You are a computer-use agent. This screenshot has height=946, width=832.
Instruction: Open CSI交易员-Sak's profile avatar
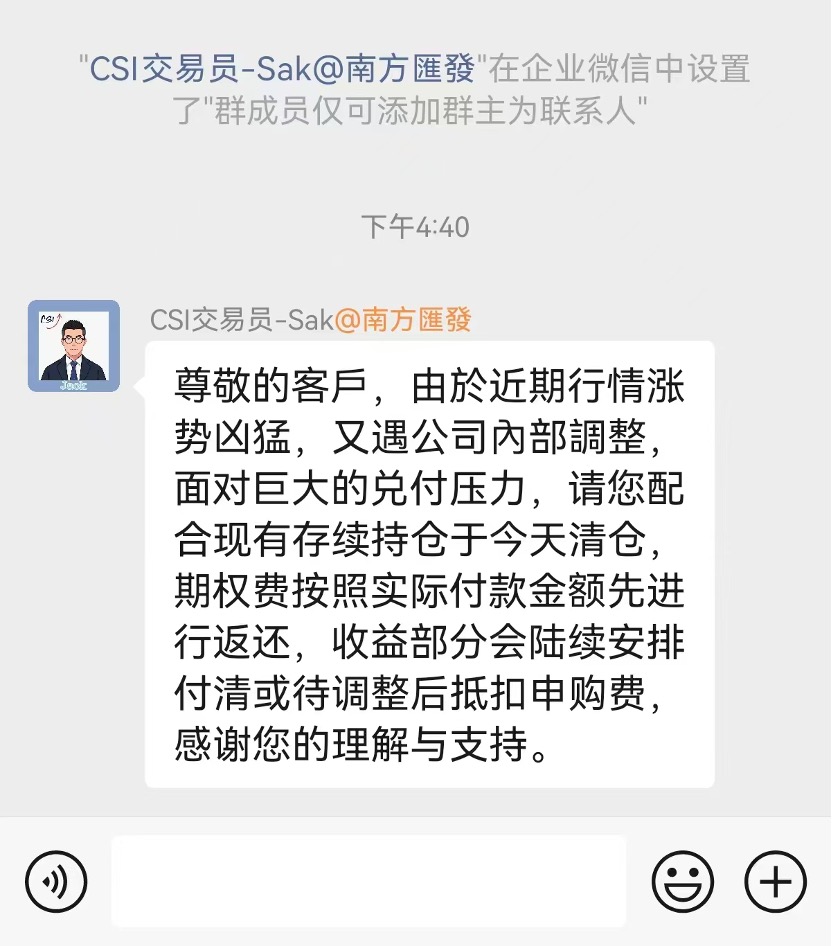click(74, 346)
